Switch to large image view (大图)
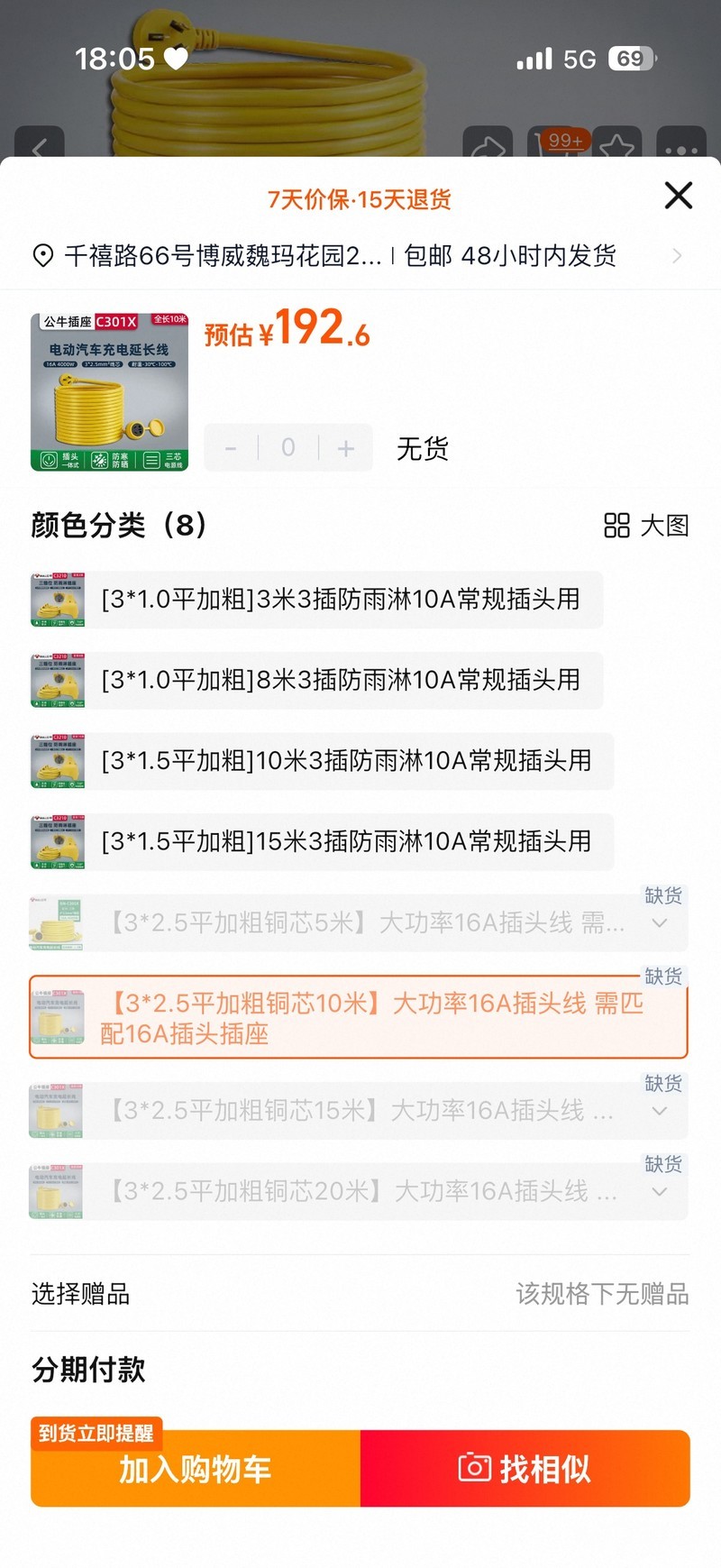Viewport: 721px width, 1568px height. coord(646,526)
